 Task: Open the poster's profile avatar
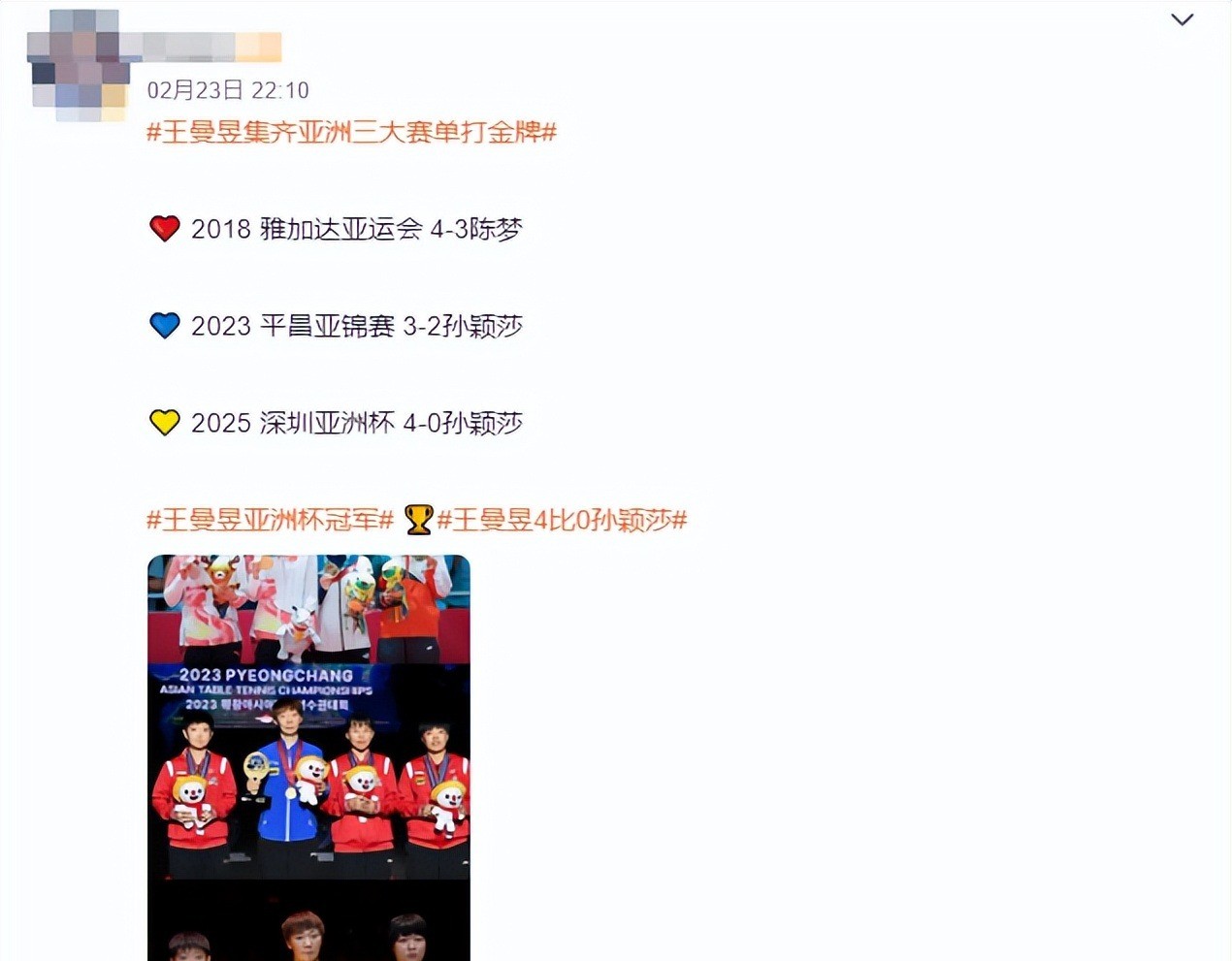(80, 66)
